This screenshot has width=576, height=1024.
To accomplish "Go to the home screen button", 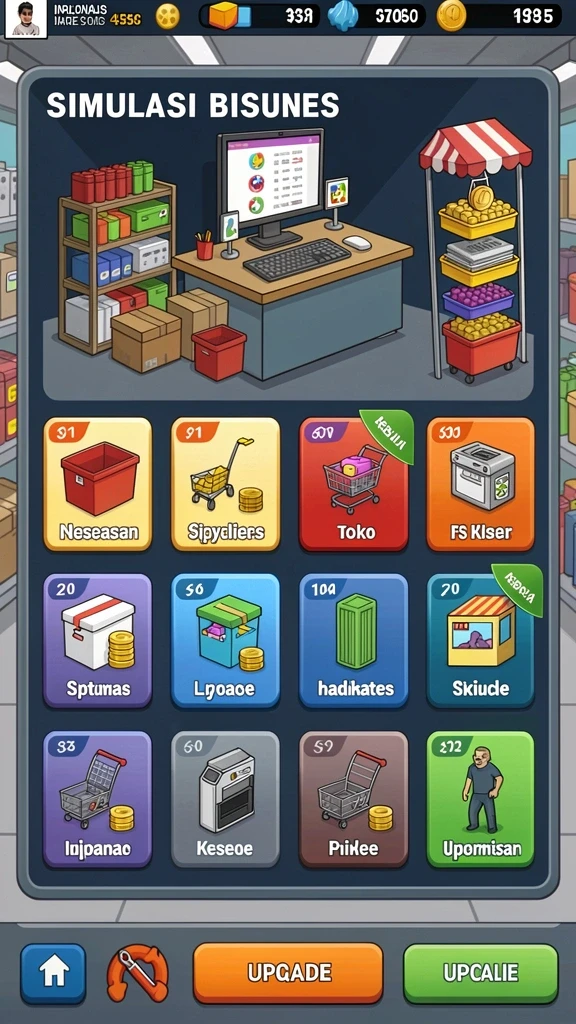I will 54,973.
